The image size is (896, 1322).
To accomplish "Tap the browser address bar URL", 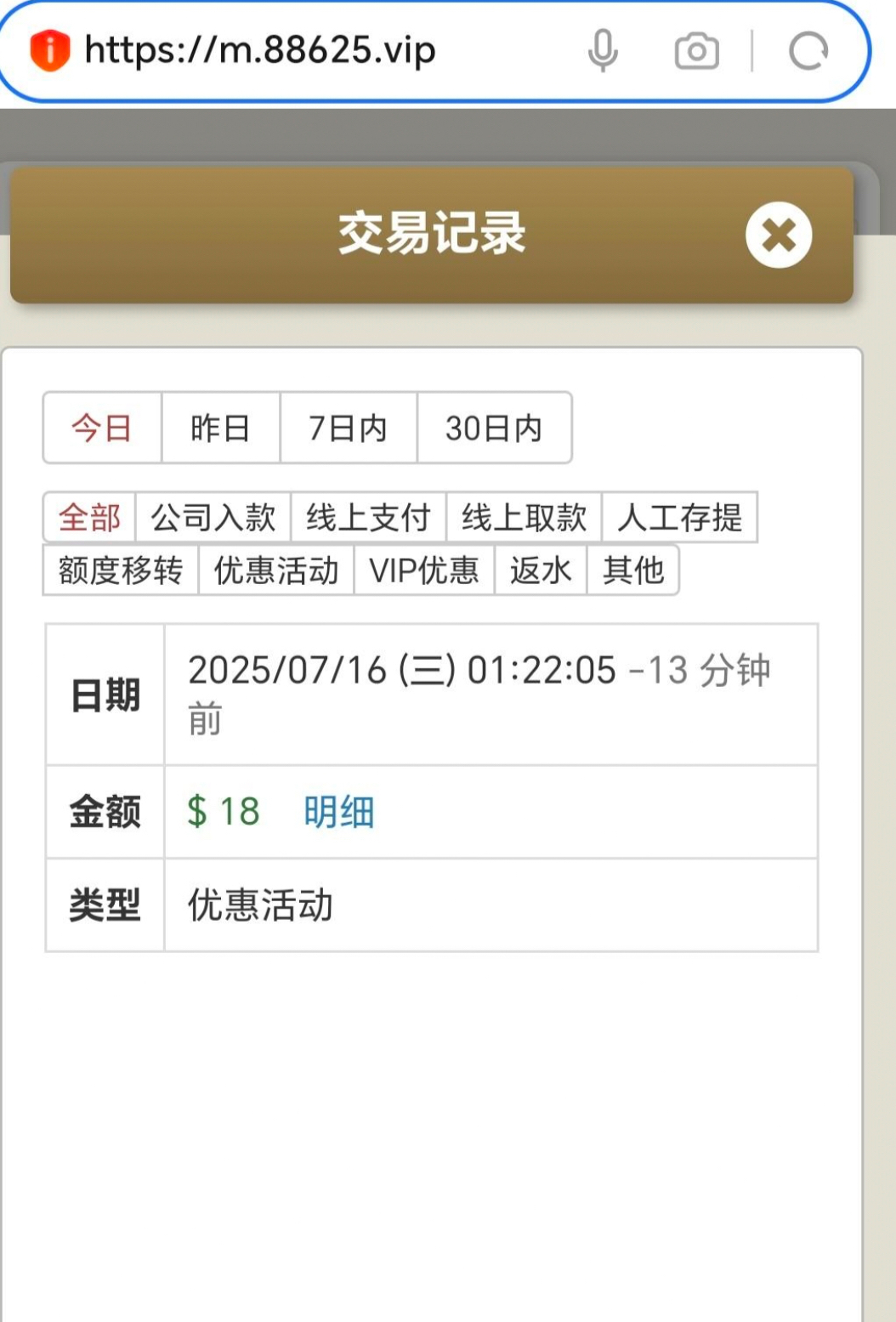I will (x=260, y=51).
